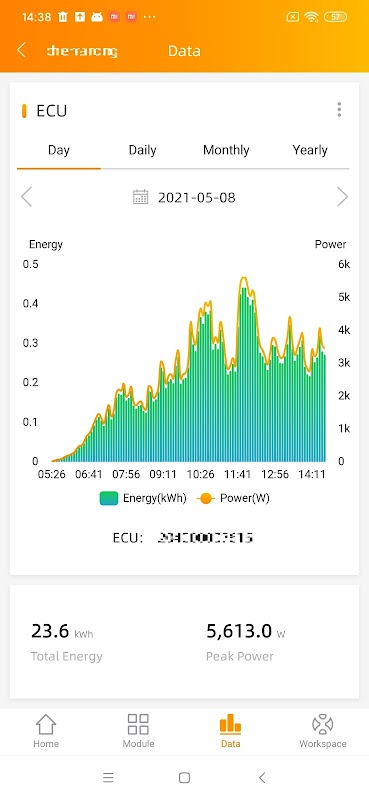Go to the previous day's data
The image size is (369, 800).
click(x=26, y=197)
